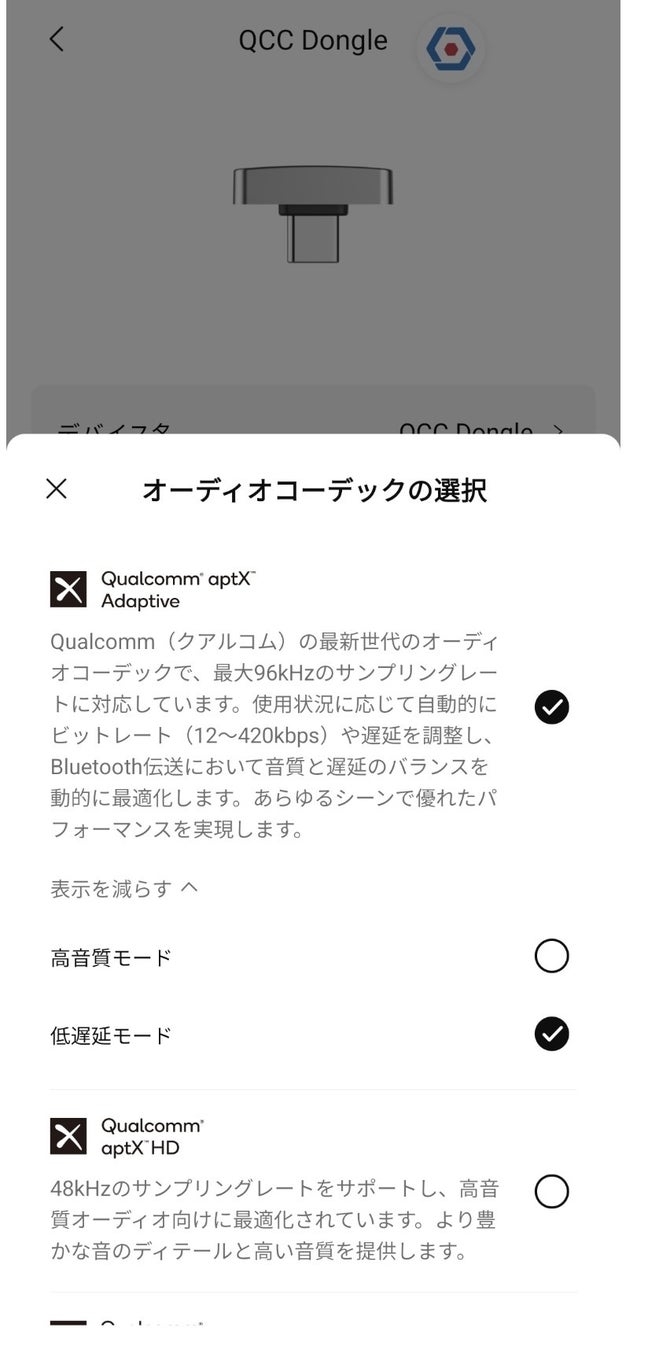Choose 高音質モード option
Viewport: 648px width, 1350px height.
[551, 957]
